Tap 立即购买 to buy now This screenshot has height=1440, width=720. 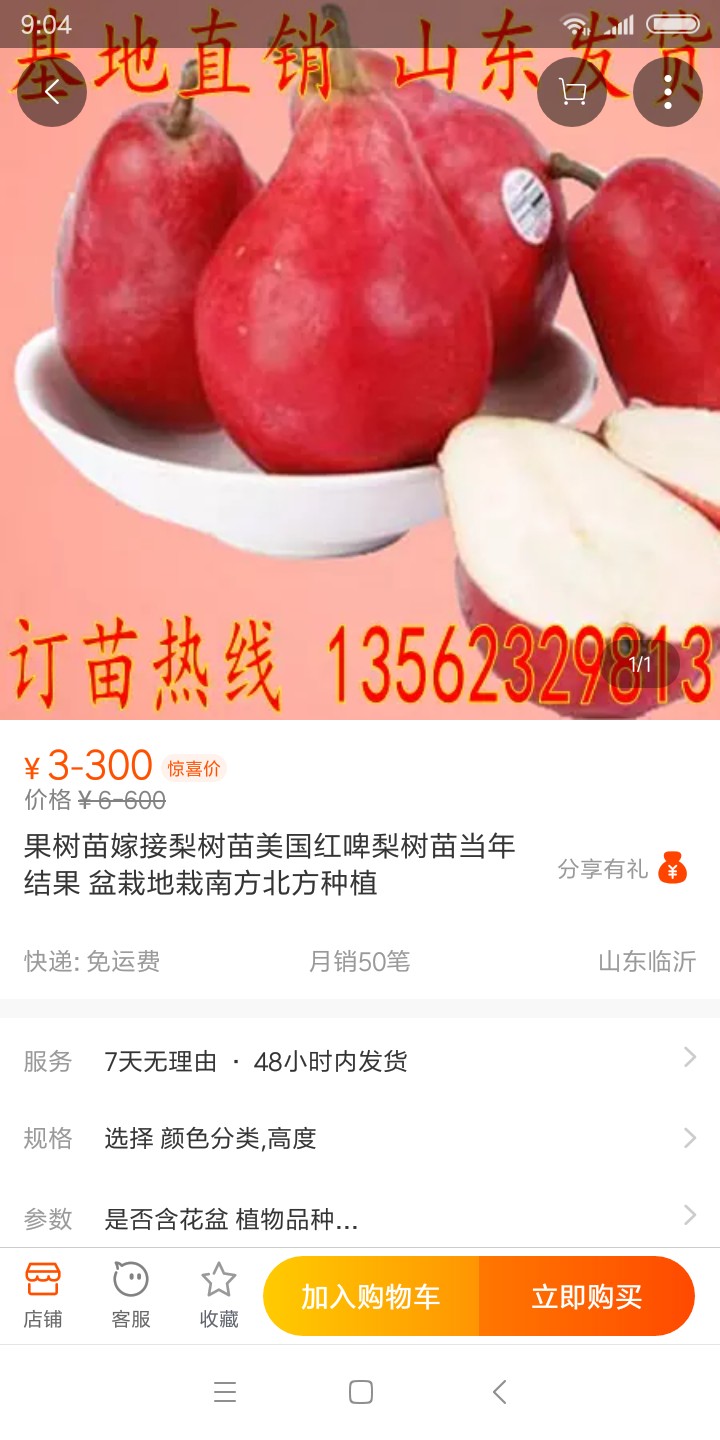(x=586, y=1297)
